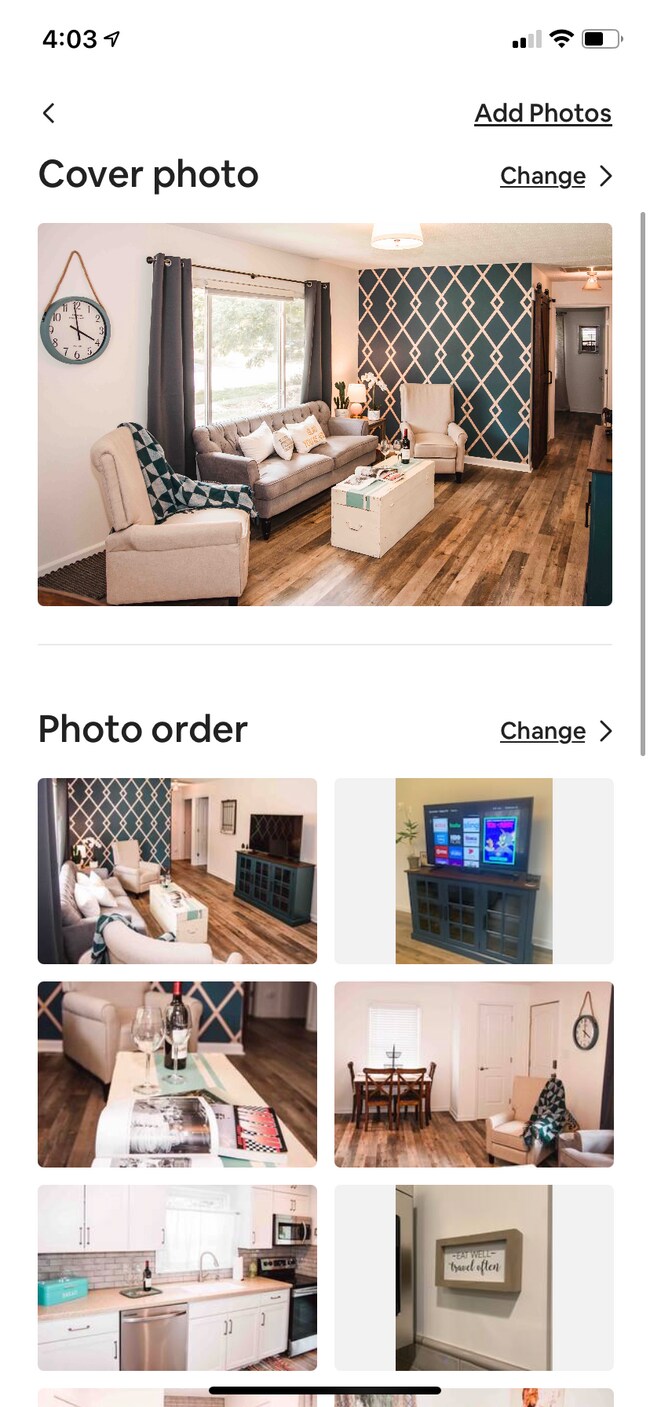Select the TV on blue console photo
The height and width of the screenshot is (1407, 650).
[x=474, y=871]
